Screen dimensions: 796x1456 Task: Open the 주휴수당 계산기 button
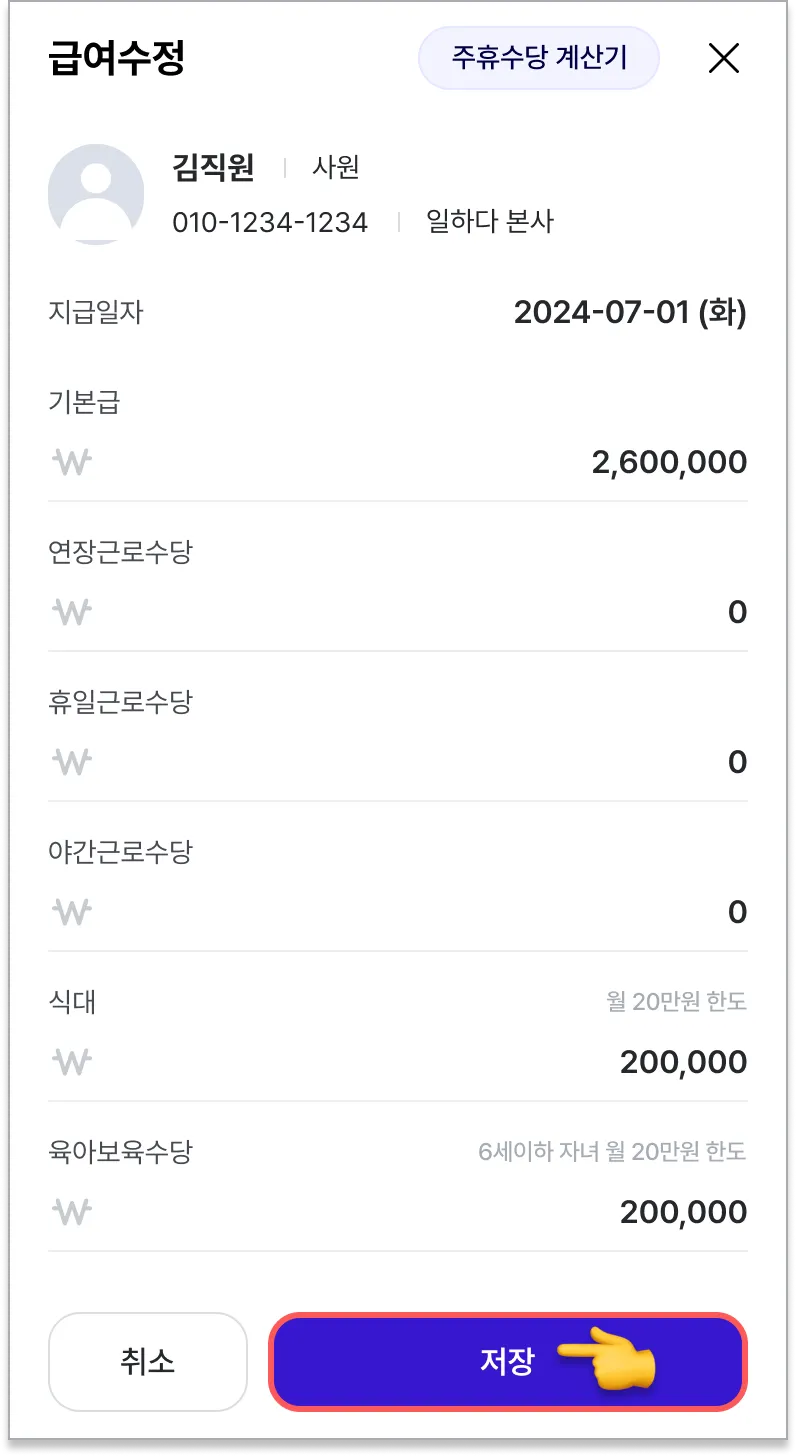tap(539, 58)
